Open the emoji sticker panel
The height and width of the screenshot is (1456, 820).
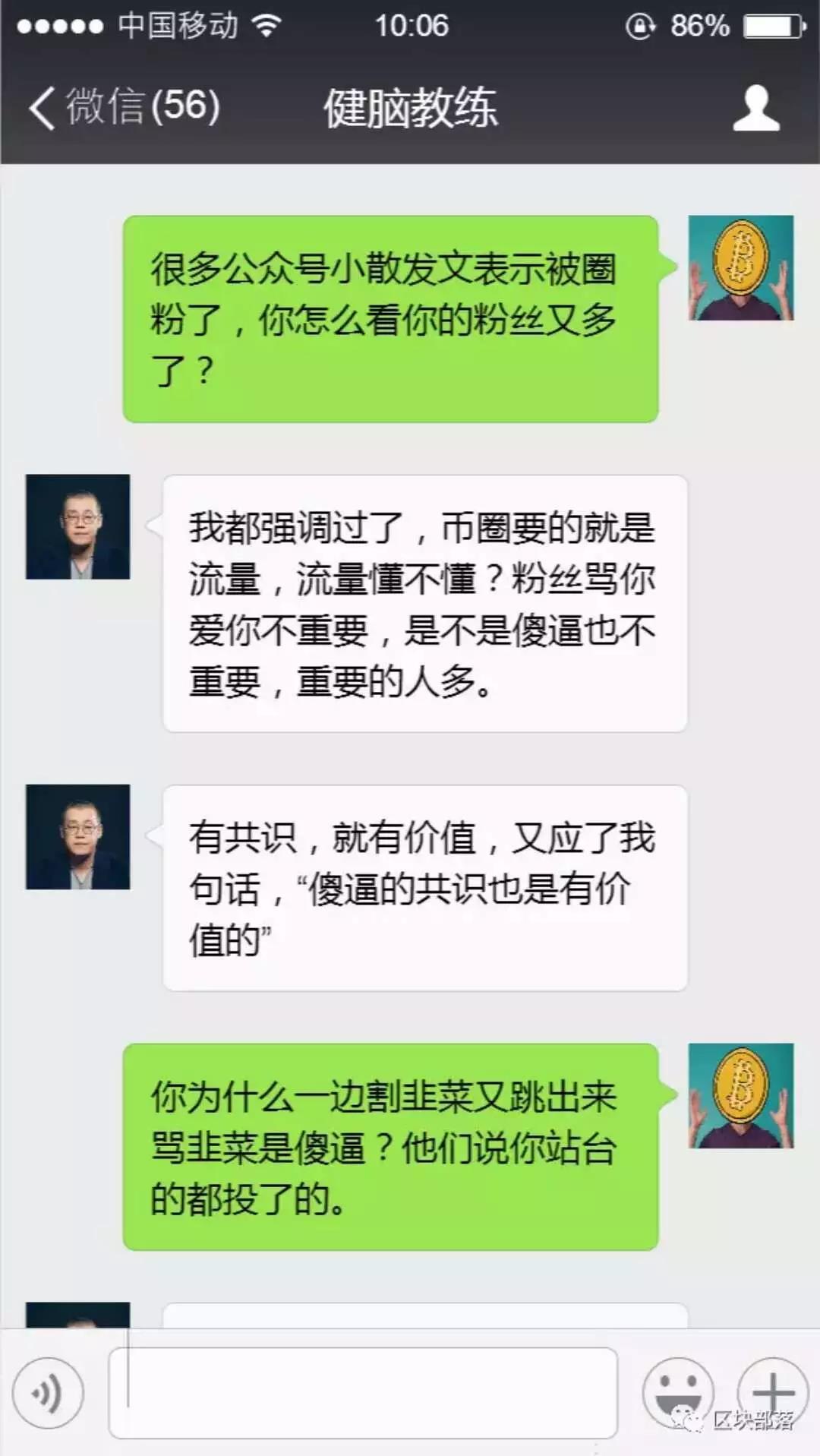pyautogui.click(x=676, y=1393)
